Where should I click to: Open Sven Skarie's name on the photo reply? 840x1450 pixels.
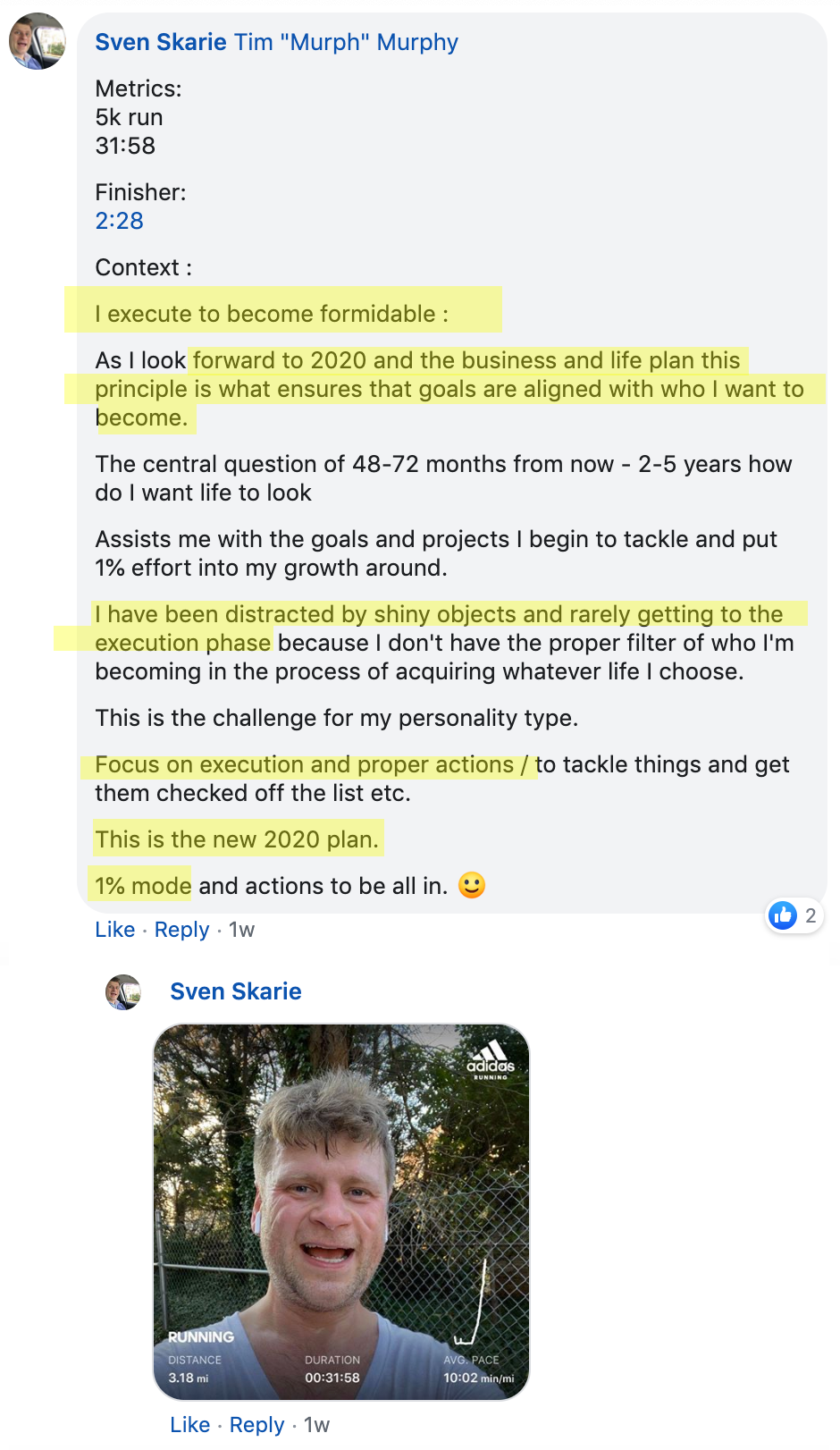pyautogui.click(x=236, y=991)
